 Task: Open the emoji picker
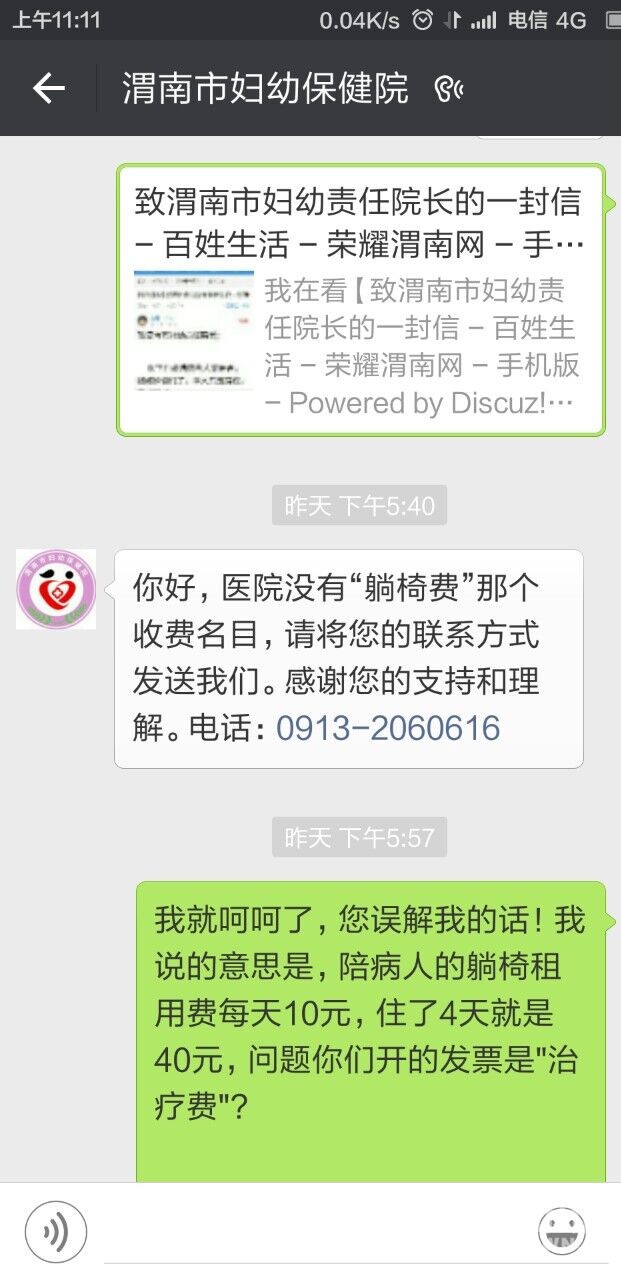tap(562, 1231)
